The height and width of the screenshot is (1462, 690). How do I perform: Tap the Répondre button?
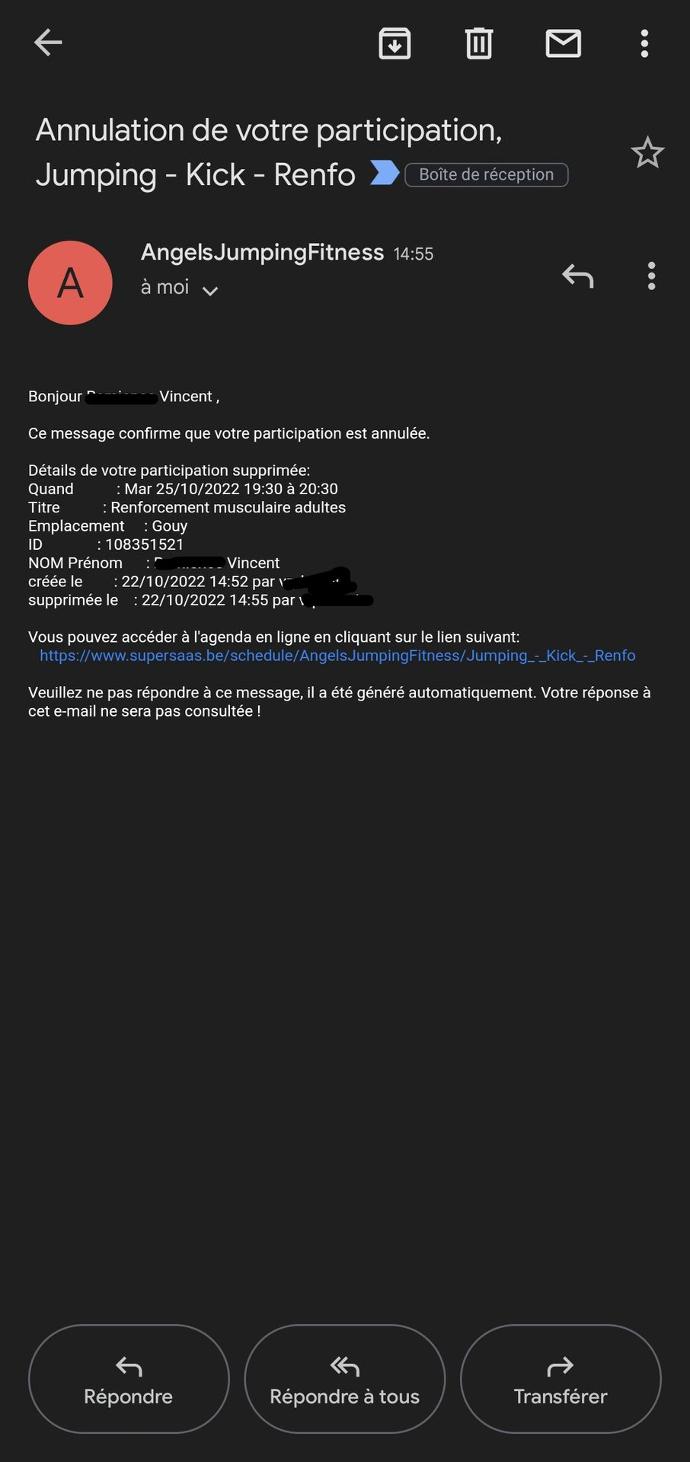click(128, 1379)
